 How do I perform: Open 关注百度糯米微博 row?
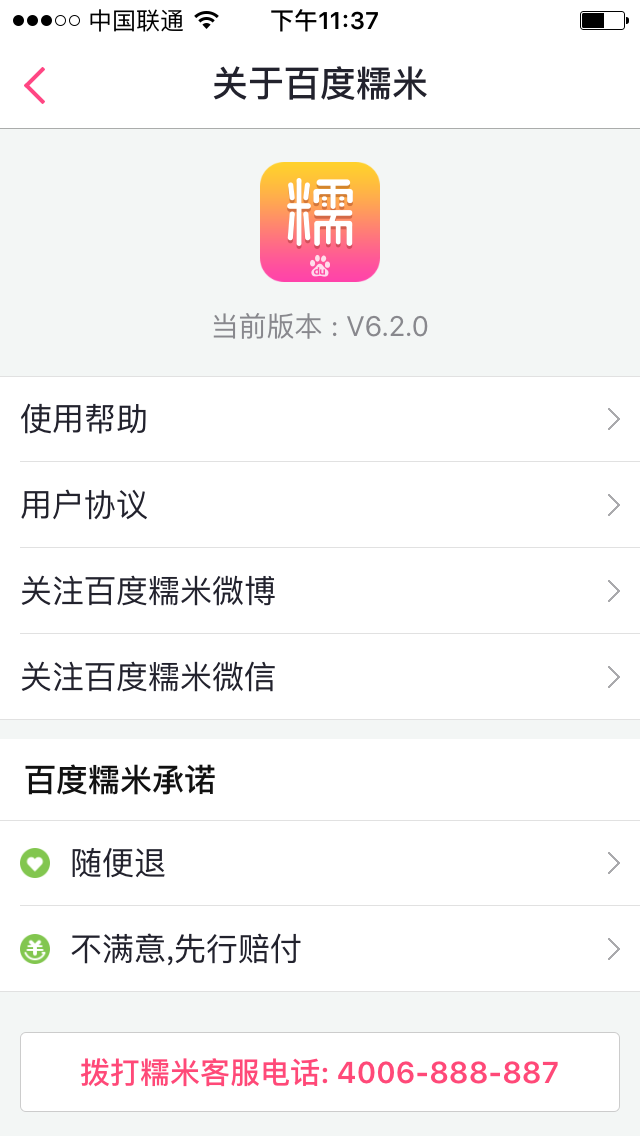click(x=320, y=591)
